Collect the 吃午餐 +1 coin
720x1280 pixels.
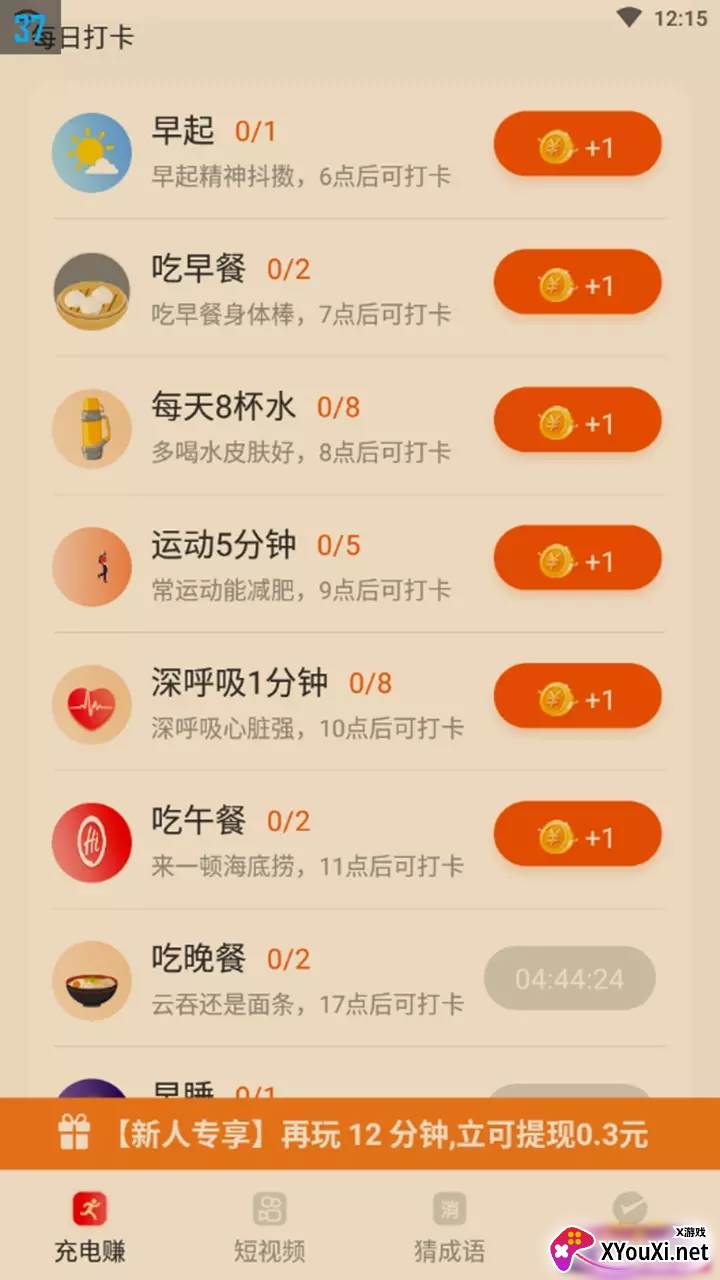577,837
